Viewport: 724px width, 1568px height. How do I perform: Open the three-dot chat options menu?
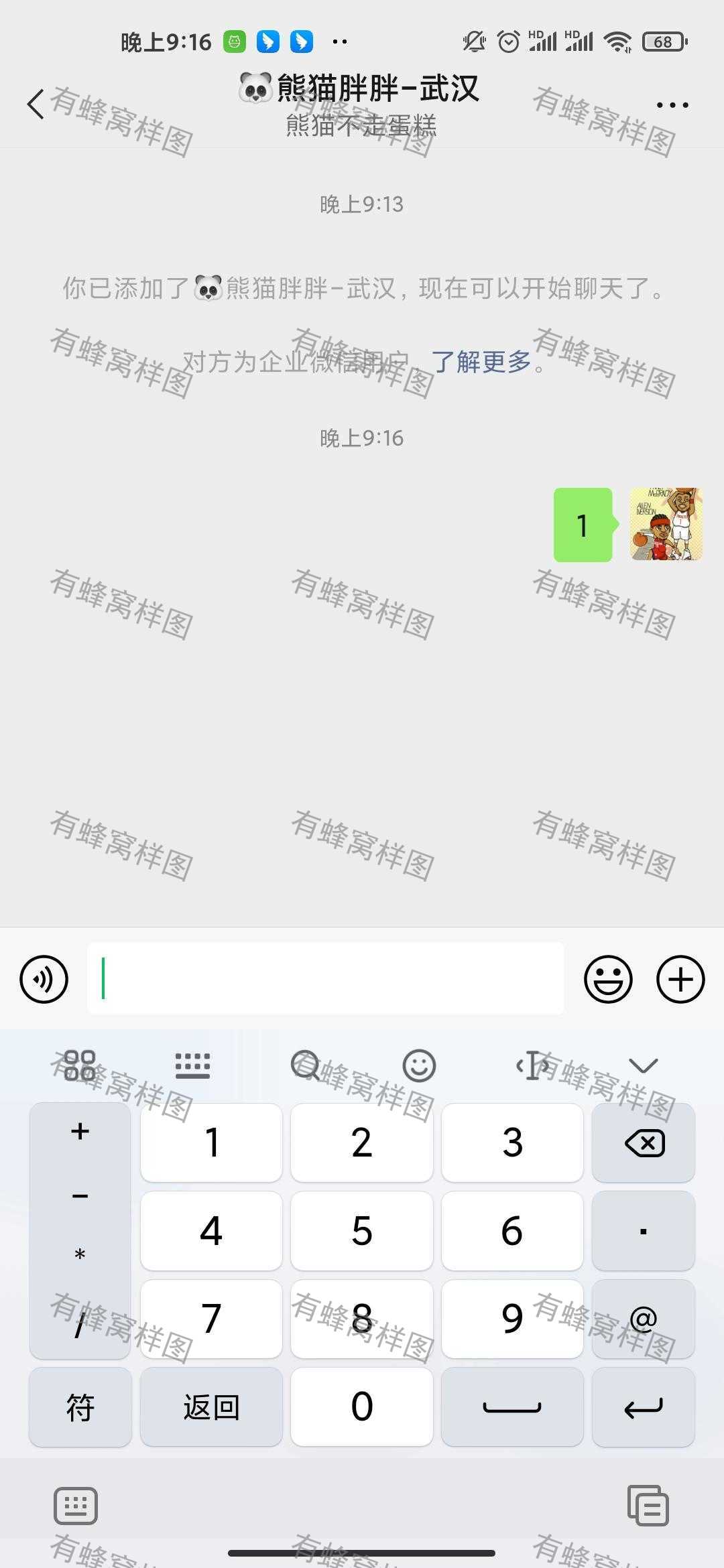[x=672, y=105]
